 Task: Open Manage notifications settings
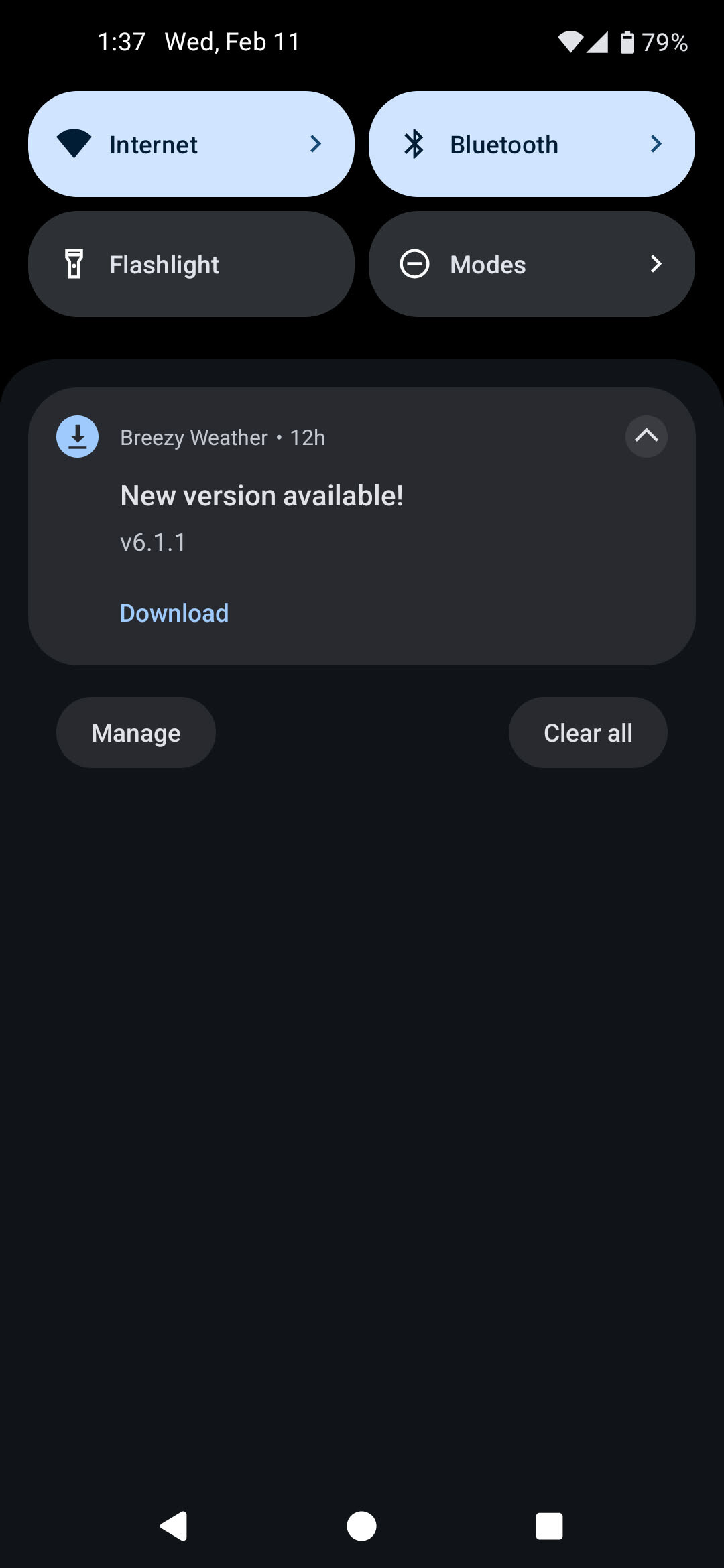tap(136, 732)
